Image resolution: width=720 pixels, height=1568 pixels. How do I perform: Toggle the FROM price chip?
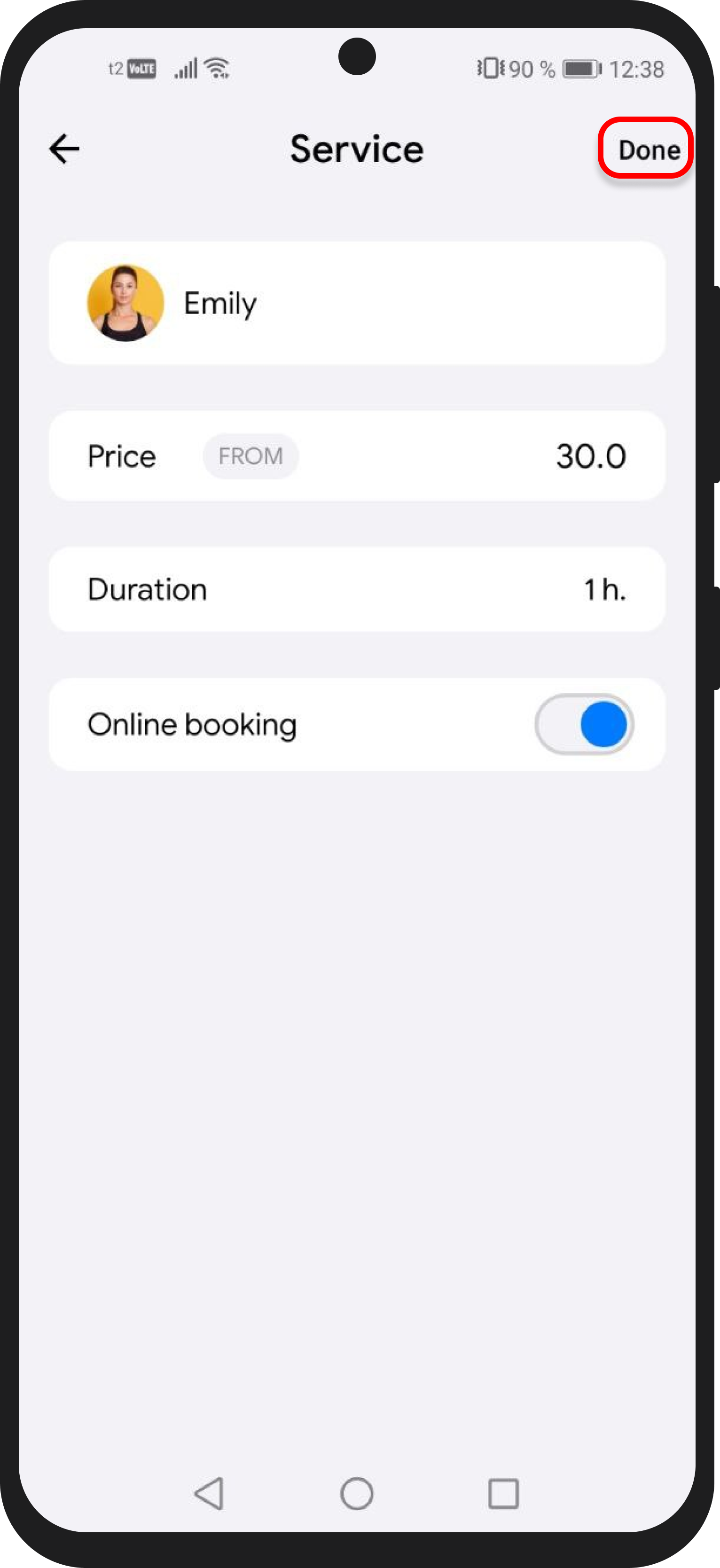tap(250, 456)
